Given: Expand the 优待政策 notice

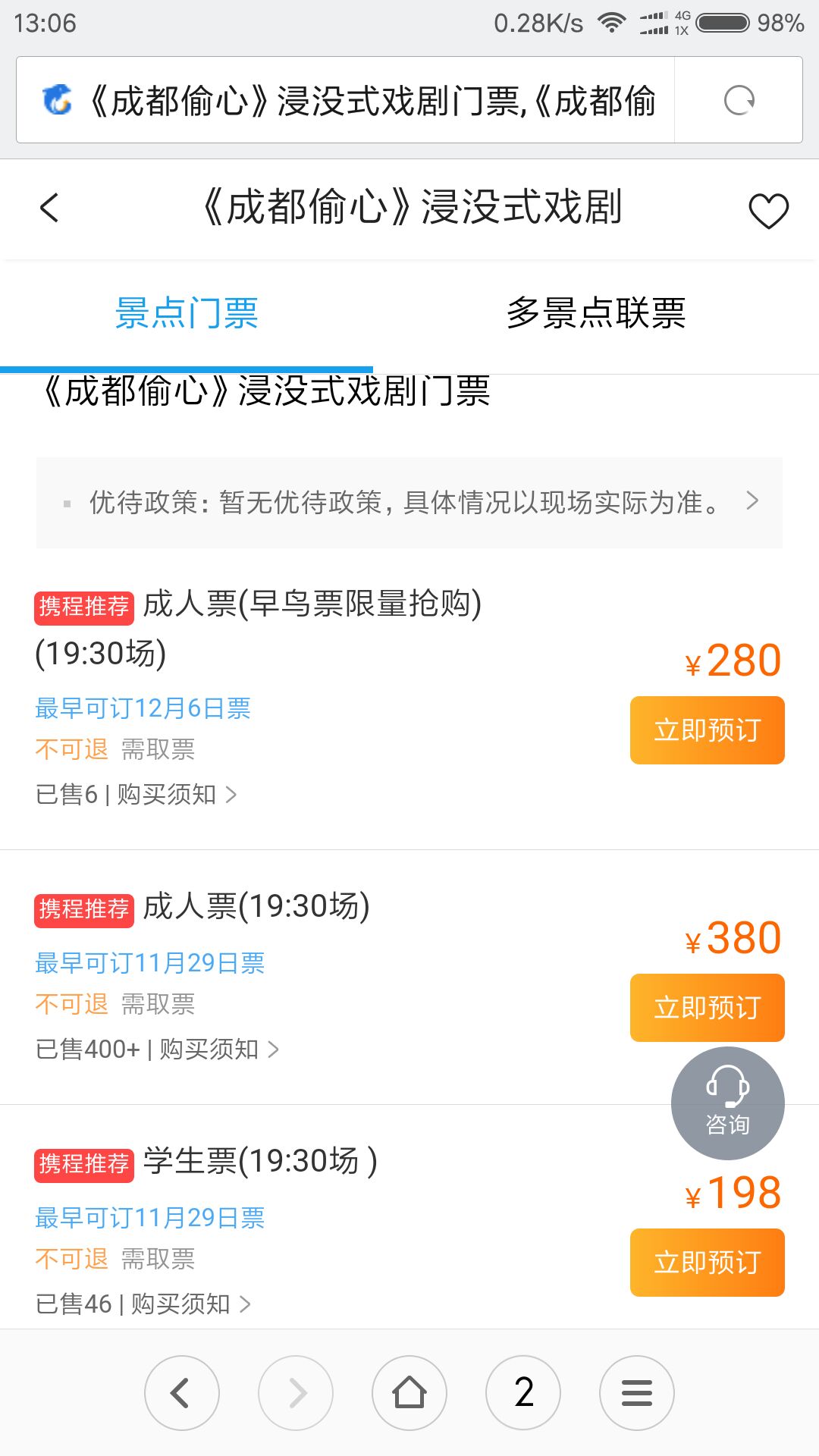Looking at the screenshot, I should point(409,502).
